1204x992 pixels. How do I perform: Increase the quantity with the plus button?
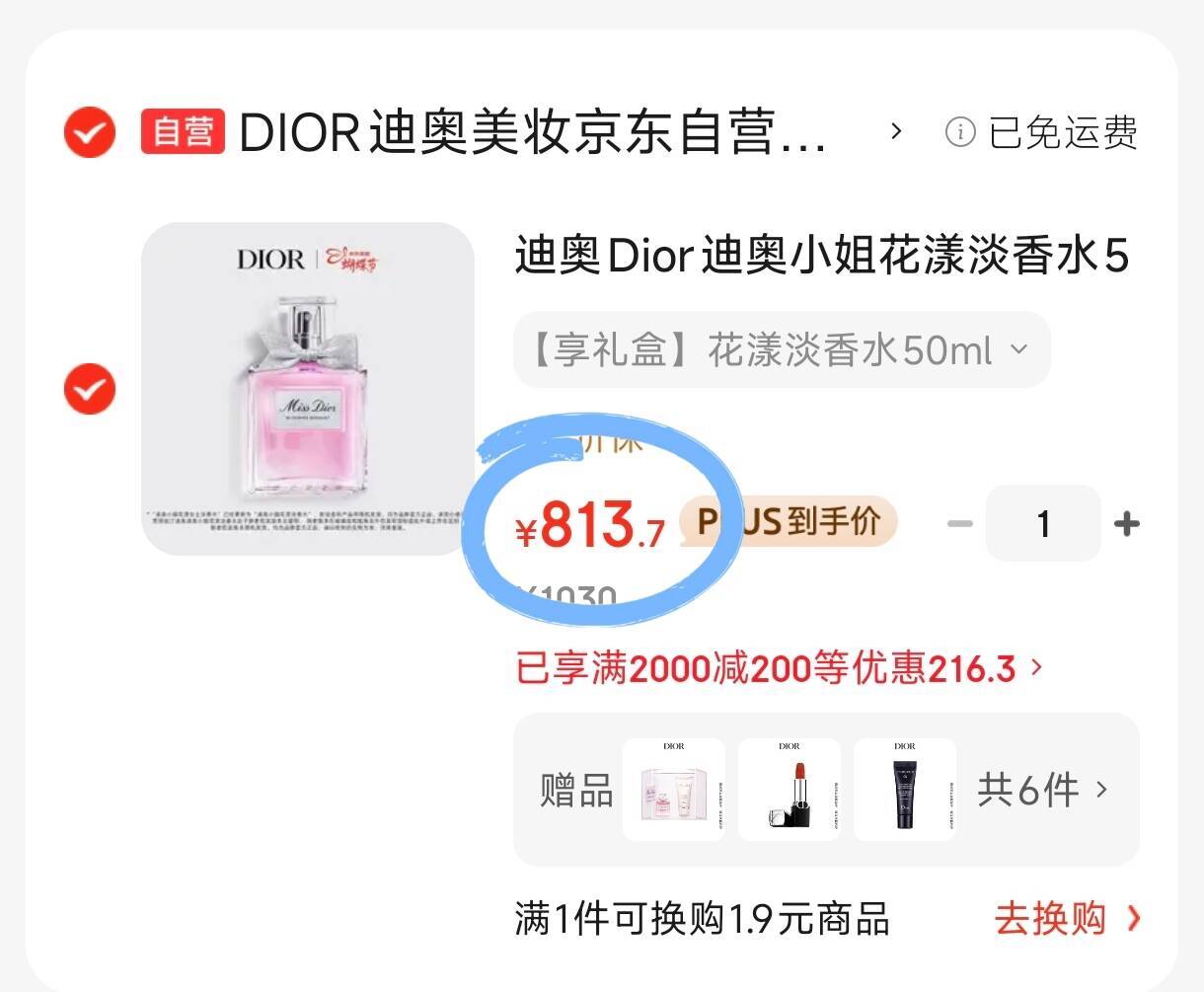[x=1126, y=524]
